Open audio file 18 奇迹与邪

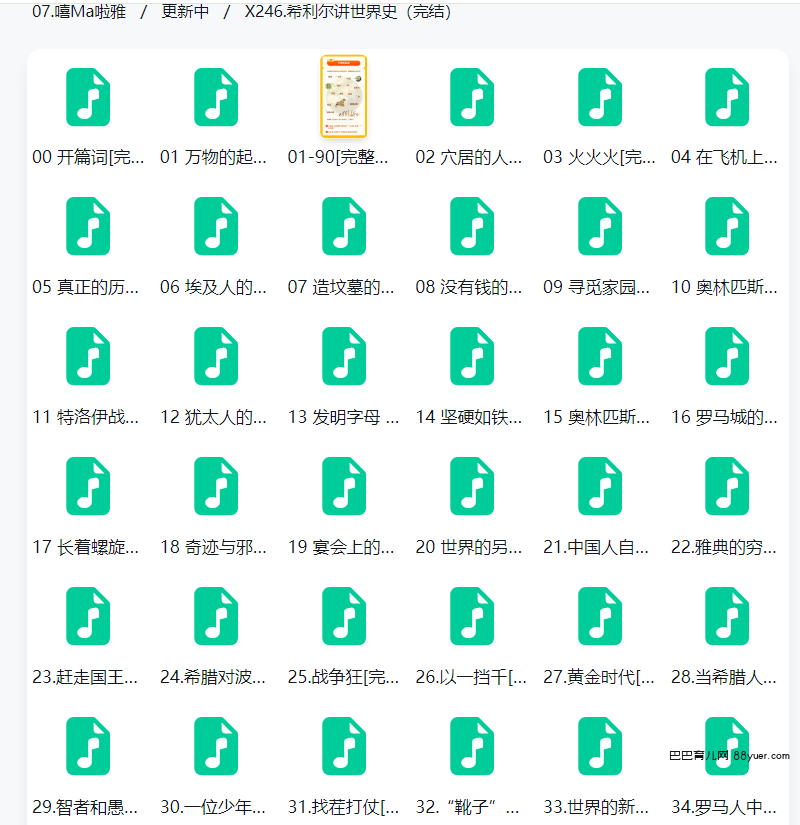click(216, 486)
